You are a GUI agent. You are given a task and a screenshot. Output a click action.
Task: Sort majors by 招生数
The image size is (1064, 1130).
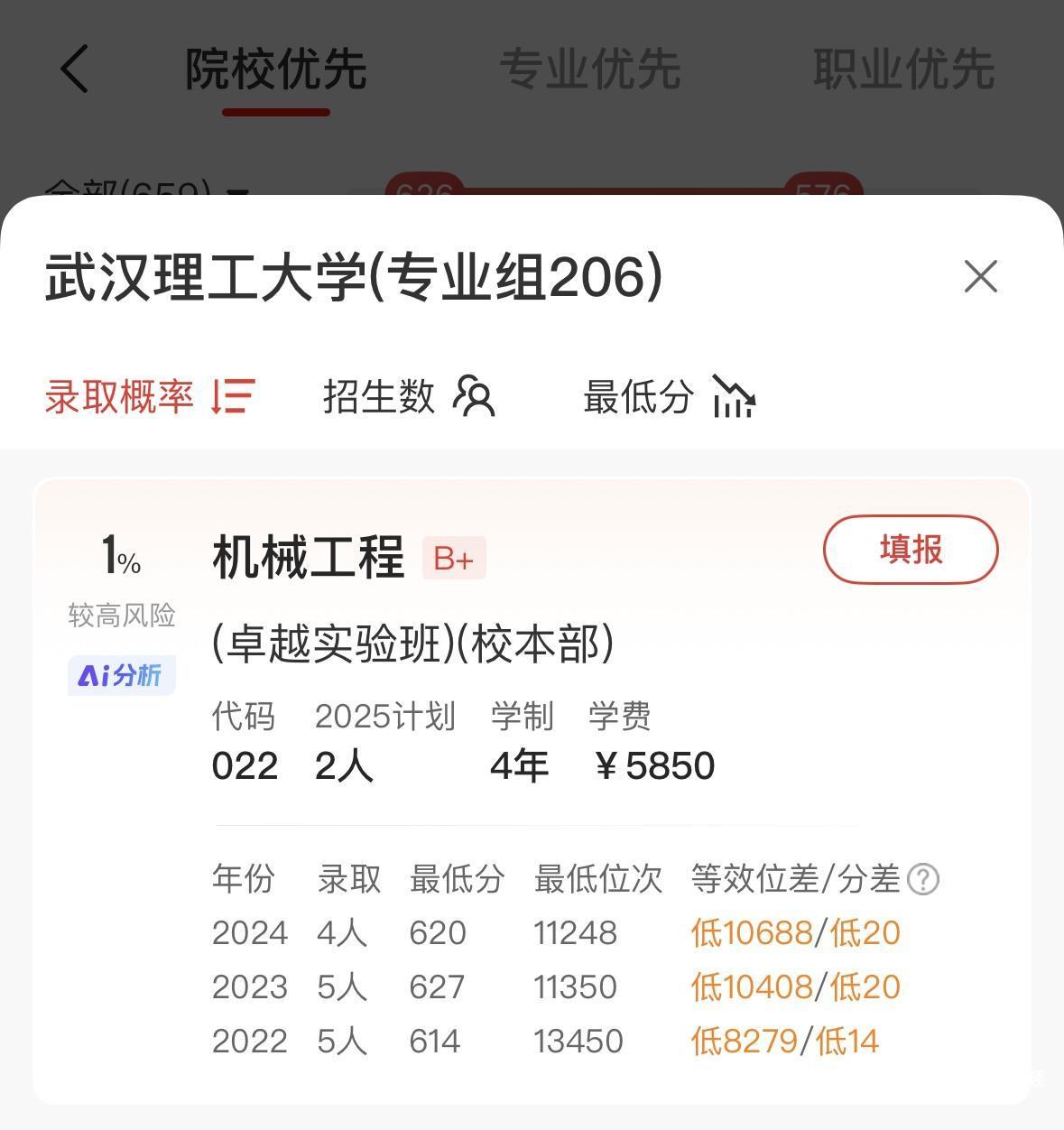tap(408, 396)
